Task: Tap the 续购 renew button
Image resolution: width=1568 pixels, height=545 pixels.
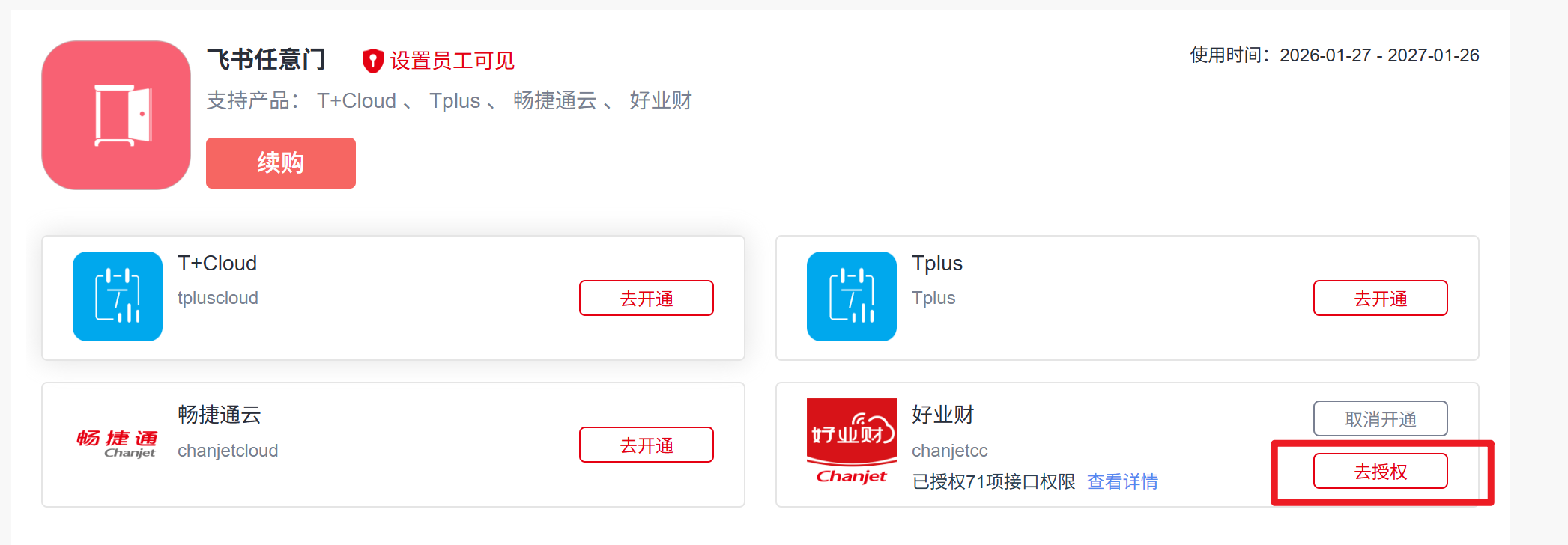Action: point(280,162)
